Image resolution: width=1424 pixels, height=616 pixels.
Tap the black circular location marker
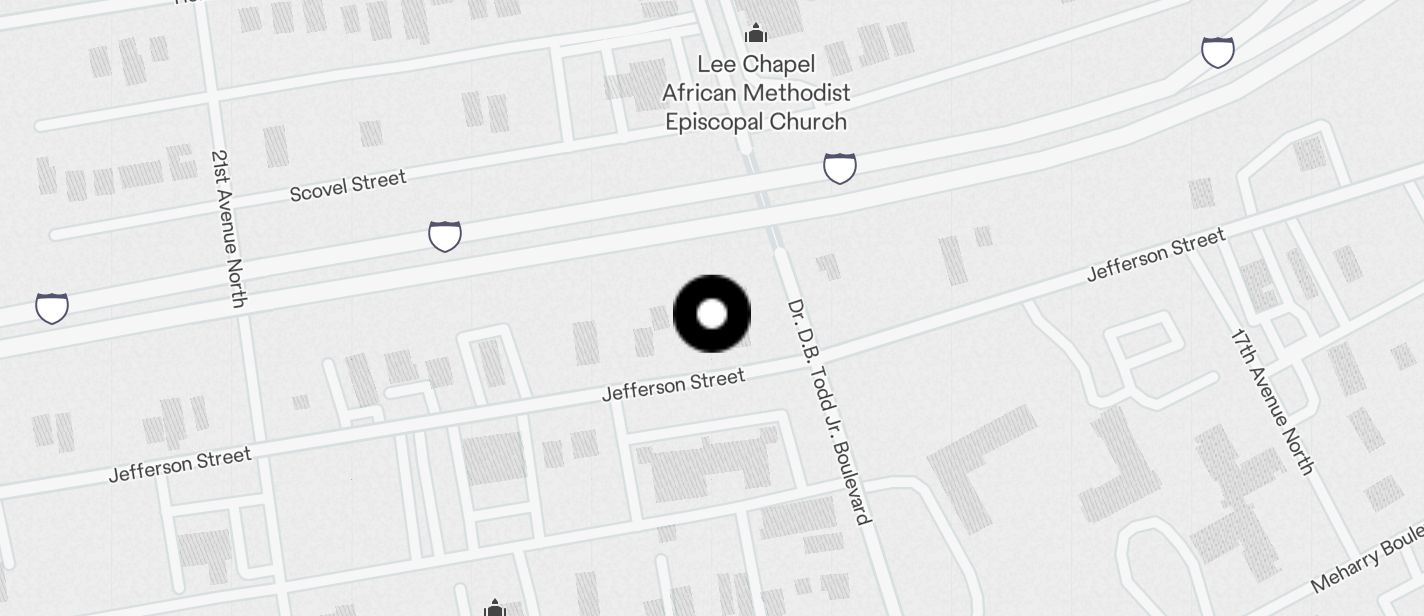(x=712, y=314)
